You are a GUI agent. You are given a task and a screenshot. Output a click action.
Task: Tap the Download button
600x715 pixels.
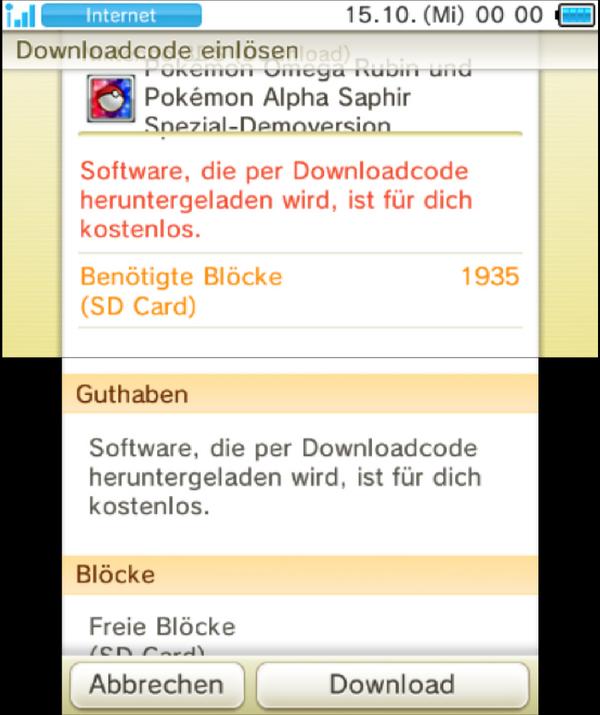coord(392,685)
